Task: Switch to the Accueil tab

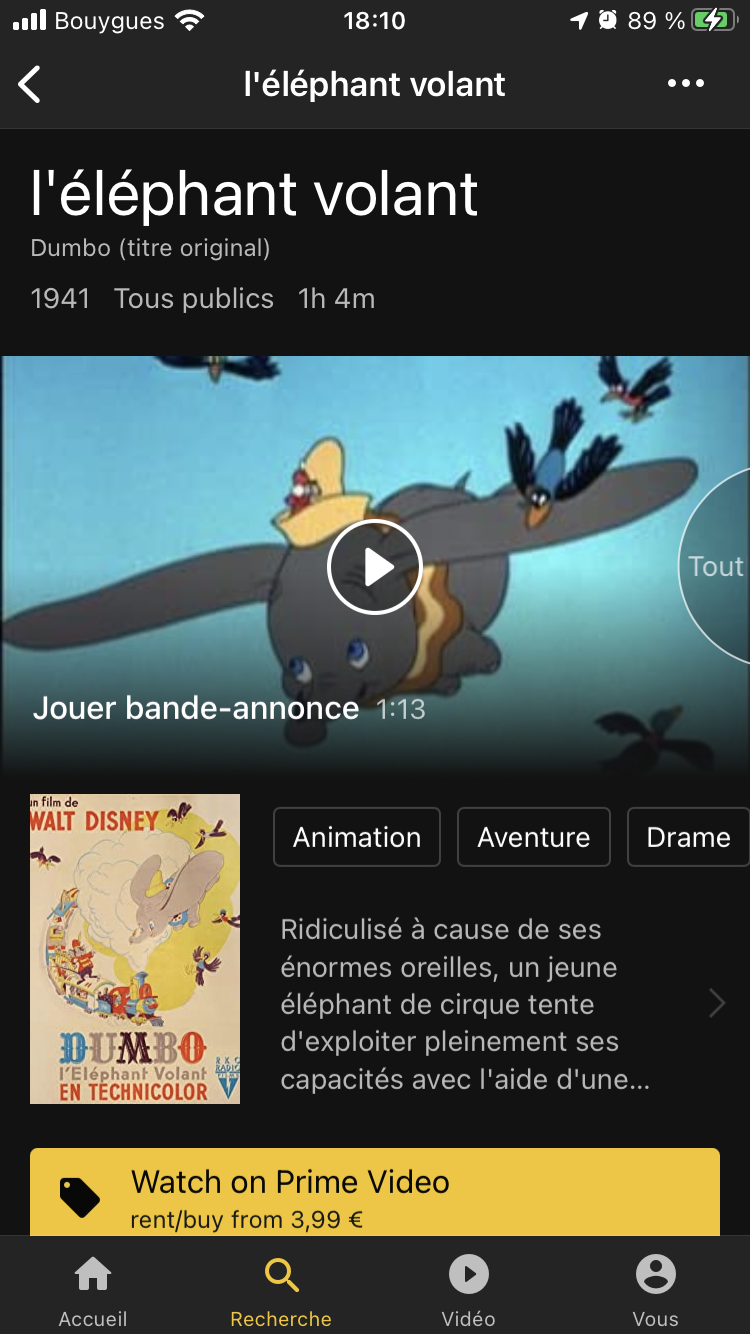Action: tap(93, 1291)
